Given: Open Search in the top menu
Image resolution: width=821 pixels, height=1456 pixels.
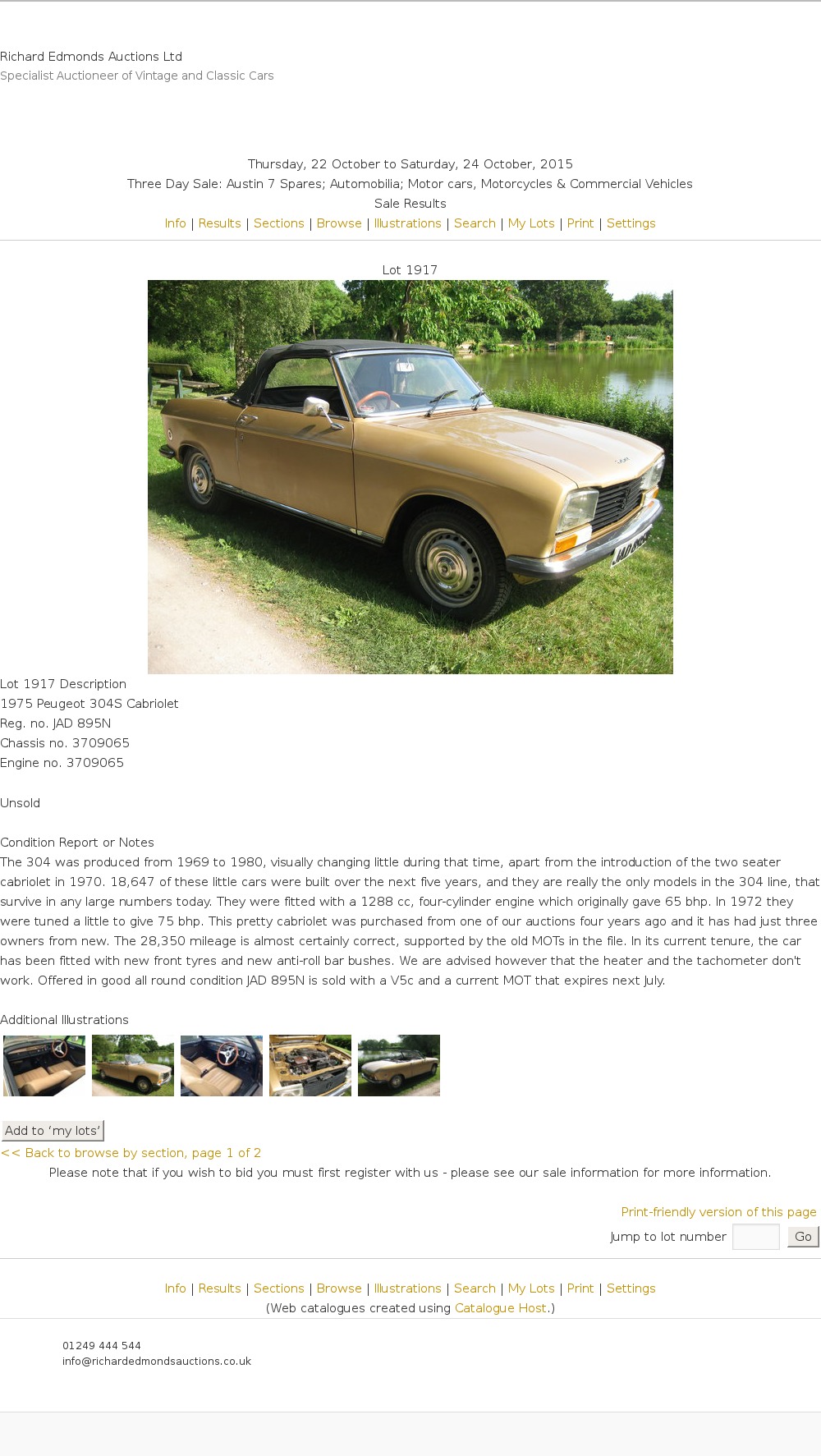Looking at the screenshot, I should pyautogui.click(x=475, y=223).
